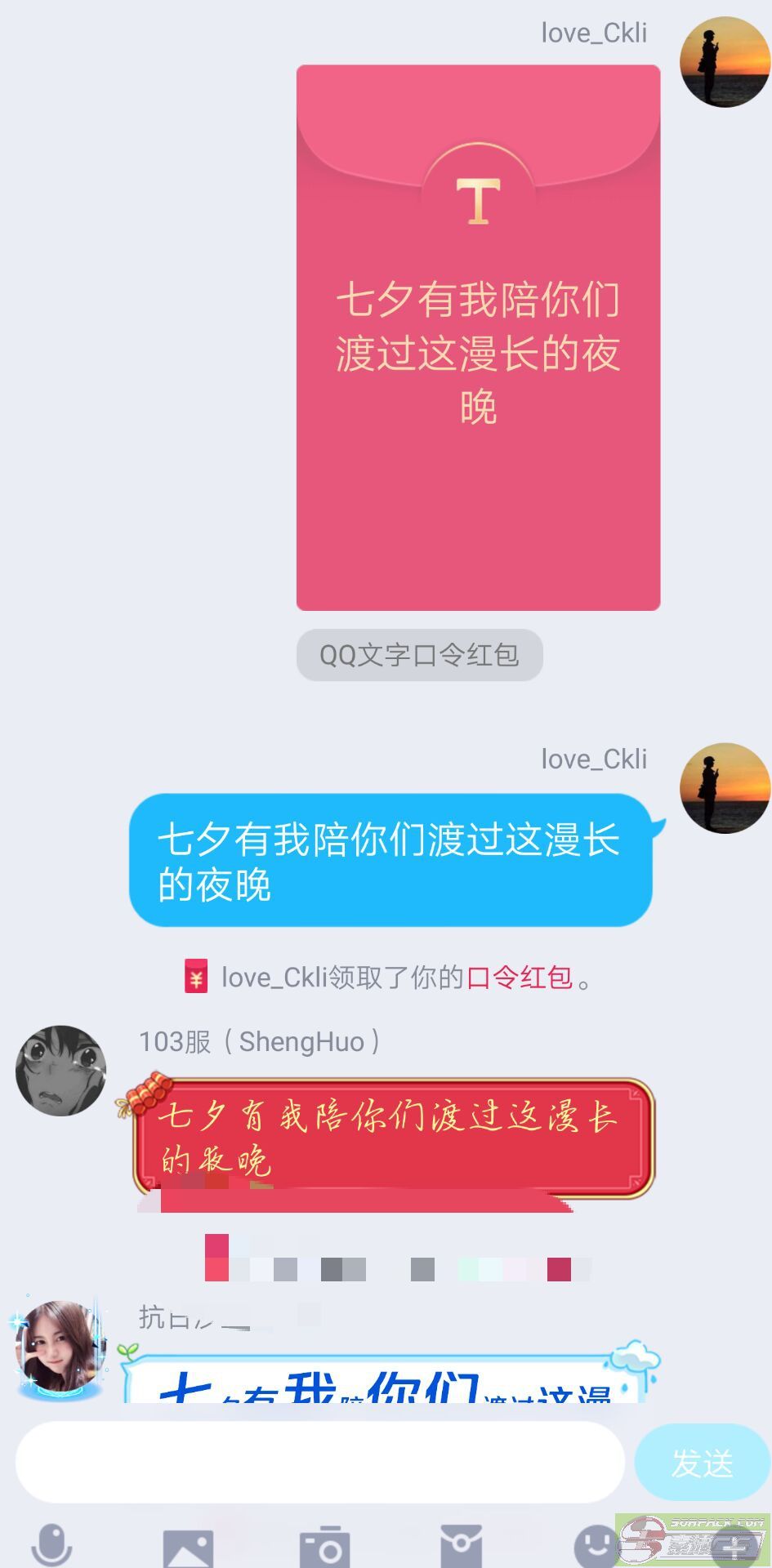Open the 口令红包 link in system message
The image size is (772, 1568).
[x=520, y=978]
